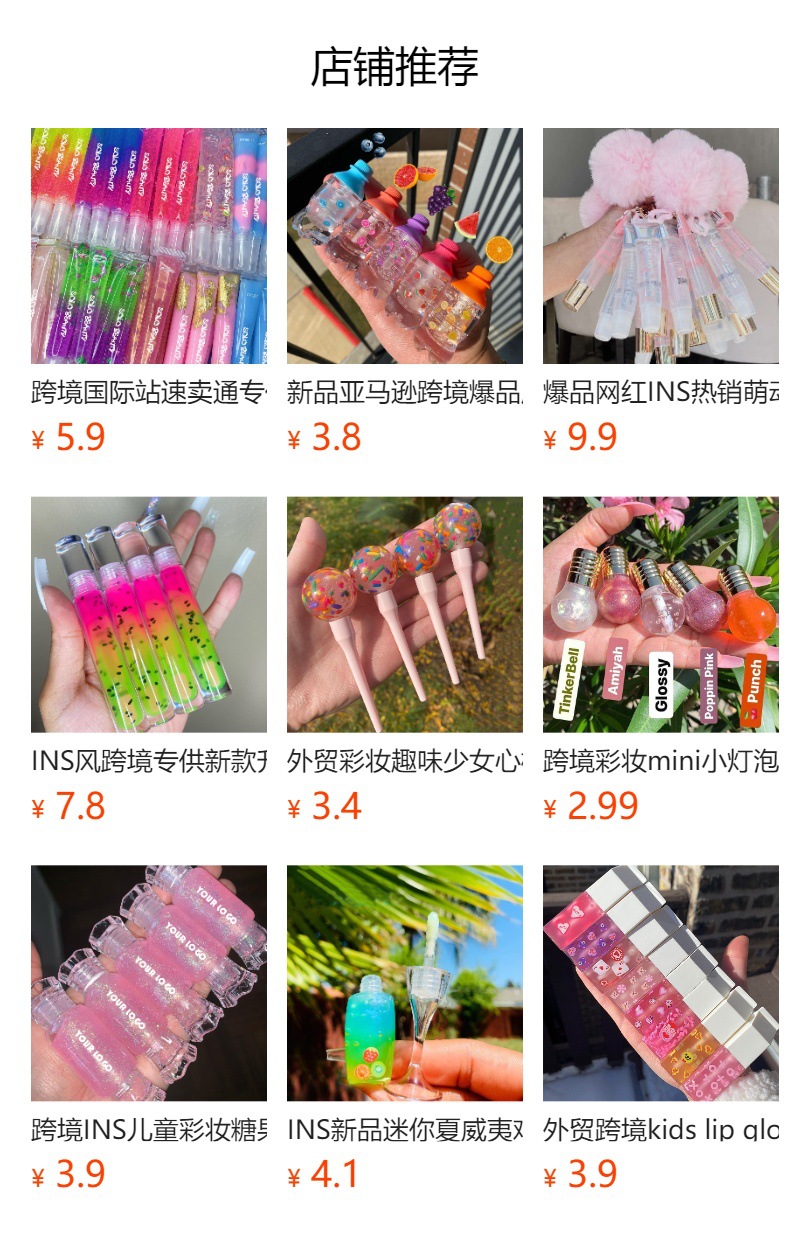Viewport: 790px width, 1234px height.
Task: Open the ¥3.4 外贸彩妆趣味少女心 lollipop lip gloss
Action: coord(405,661)
